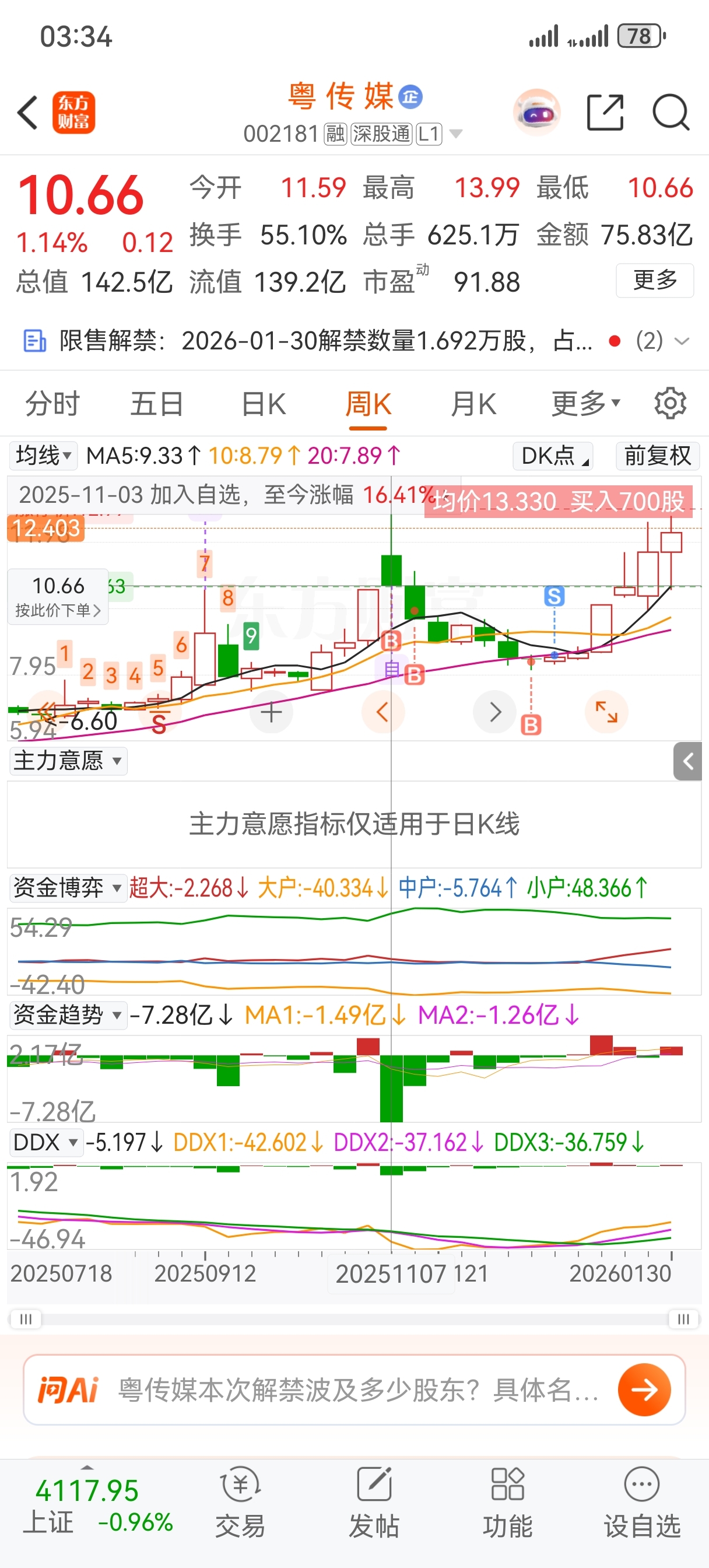Open the 交易 trade tab

tap(240, 1501)
